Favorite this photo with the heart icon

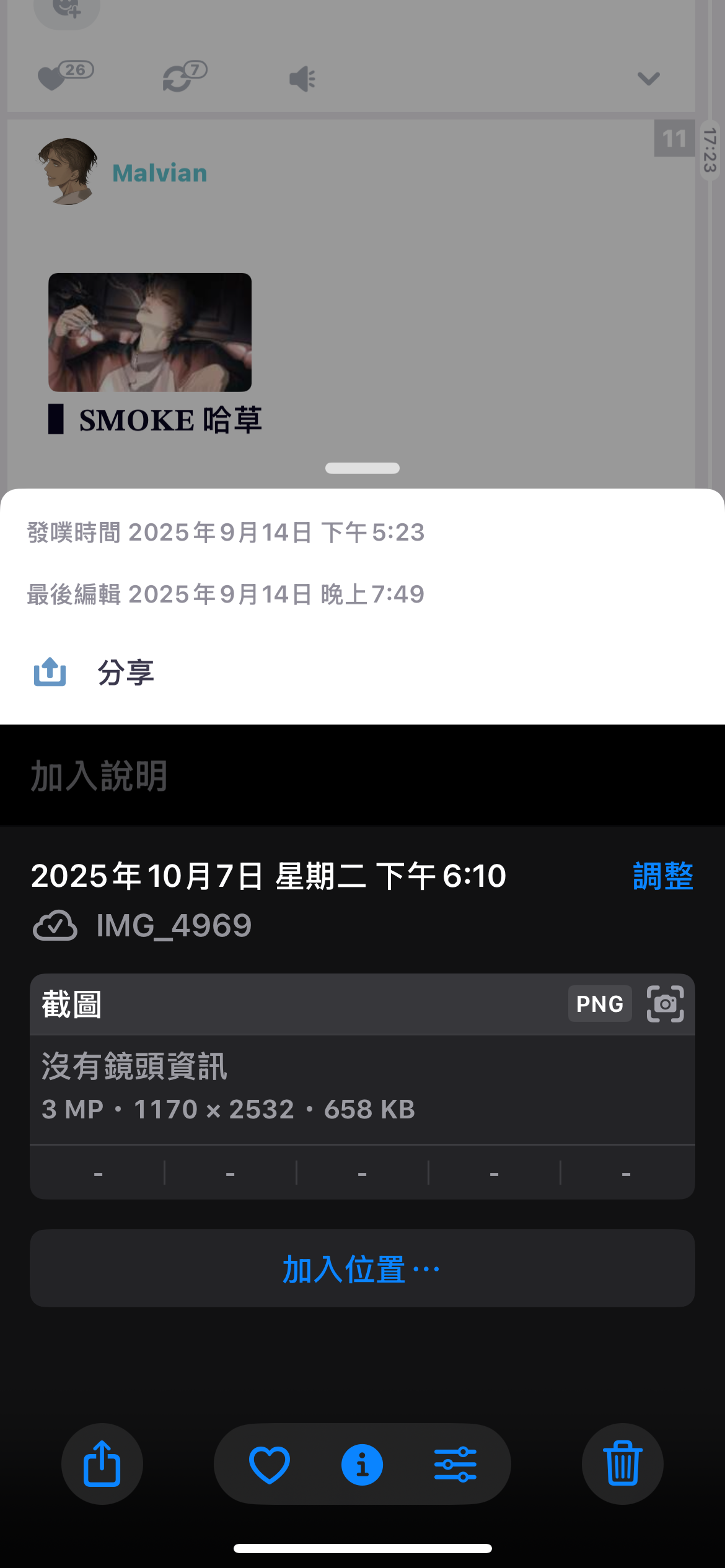[270, 1464]
